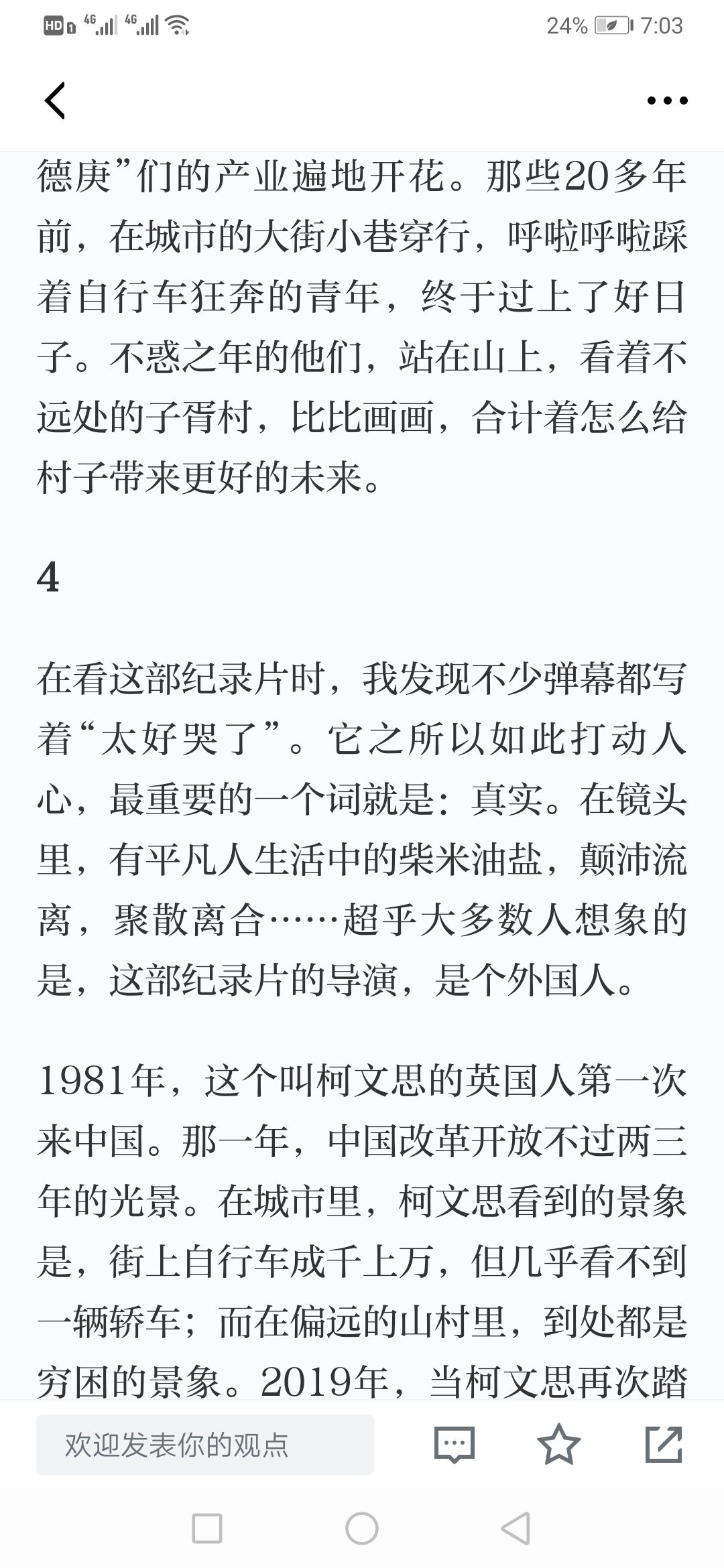Tap the system home circle button
The height and width of the screenshot is (1568, 724).
pyautogui.click(x=362, y=1529)
